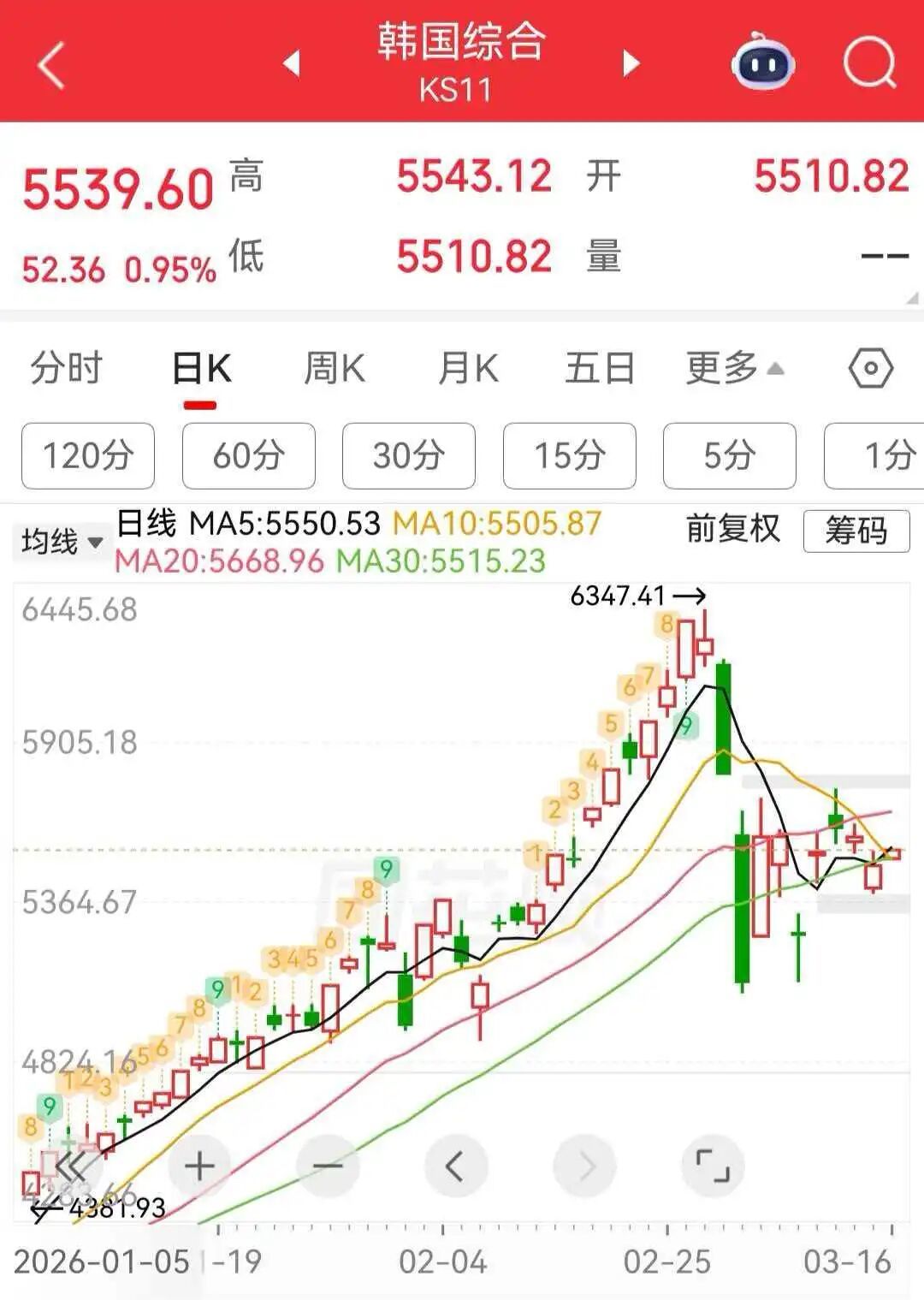Choose the 30分 interval chip

click(408, 455)
